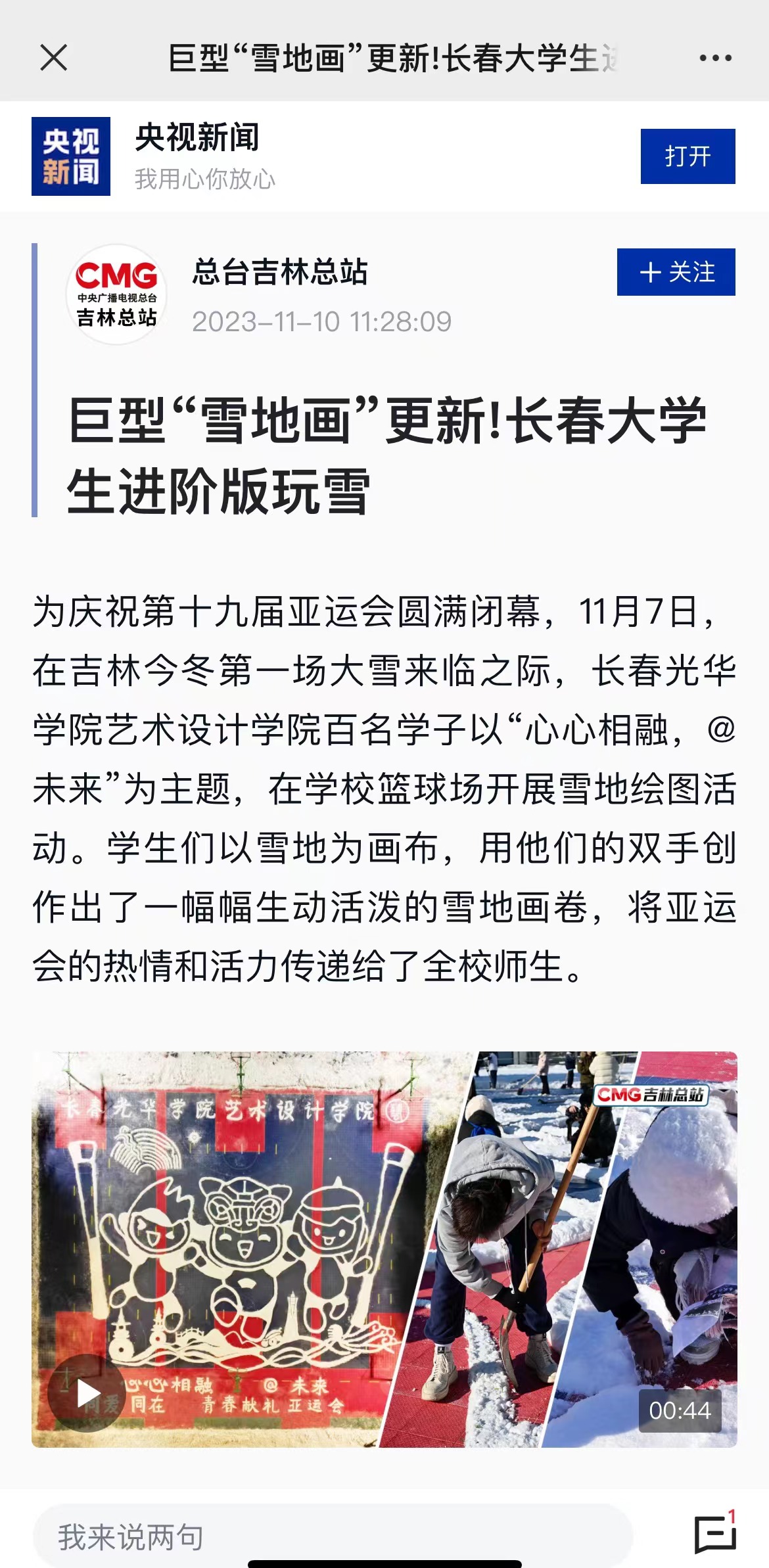769x1568 pixels.
Task: Close the article page
Action: pos(53,58)
